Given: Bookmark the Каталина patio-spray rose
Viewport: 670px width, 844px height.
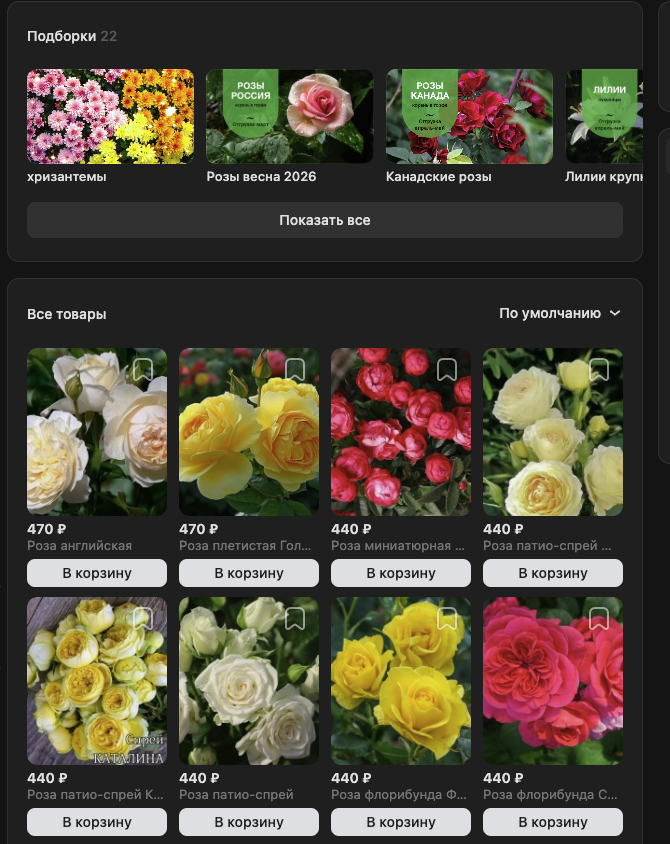Looking at the screenshot, I should (x=143, y=619).
